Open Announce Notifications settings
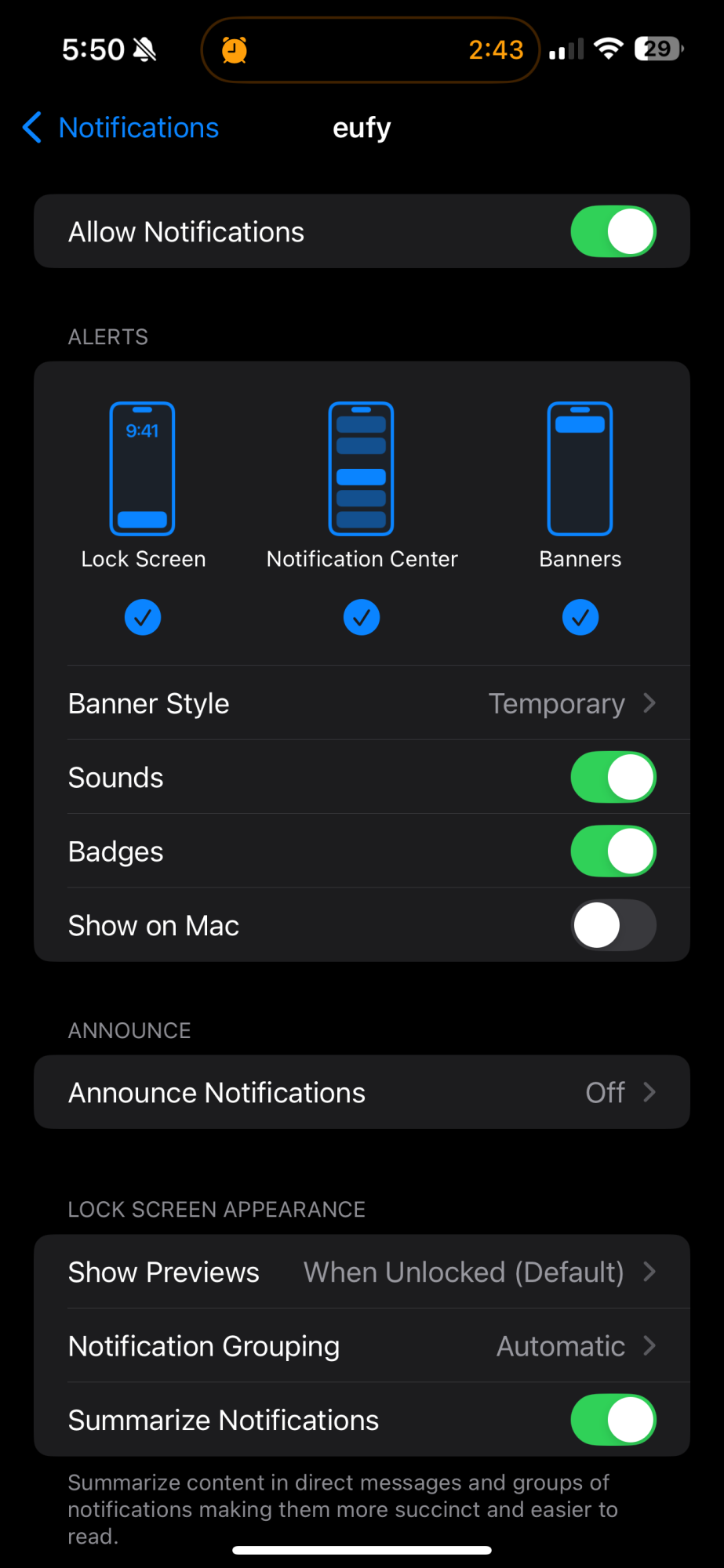724x1568 pixels. coord(362,1092)
